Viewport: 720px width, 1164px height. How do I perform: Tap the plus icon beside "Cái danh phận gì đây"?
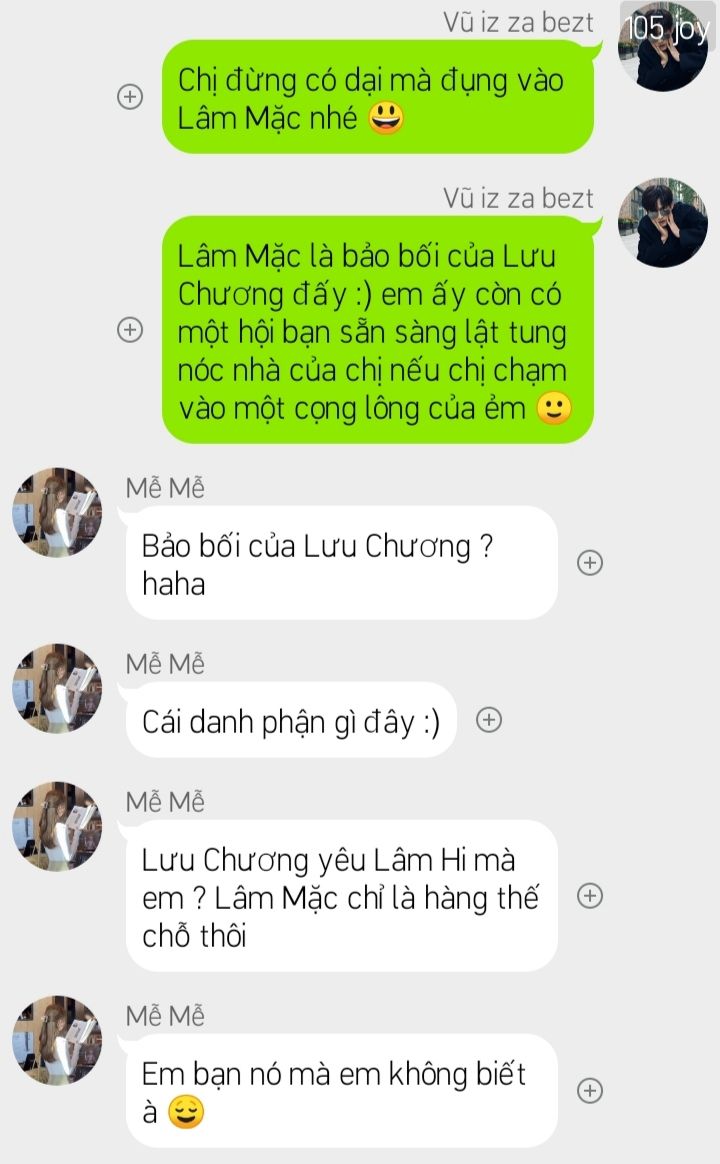click(x=488, y=719)
